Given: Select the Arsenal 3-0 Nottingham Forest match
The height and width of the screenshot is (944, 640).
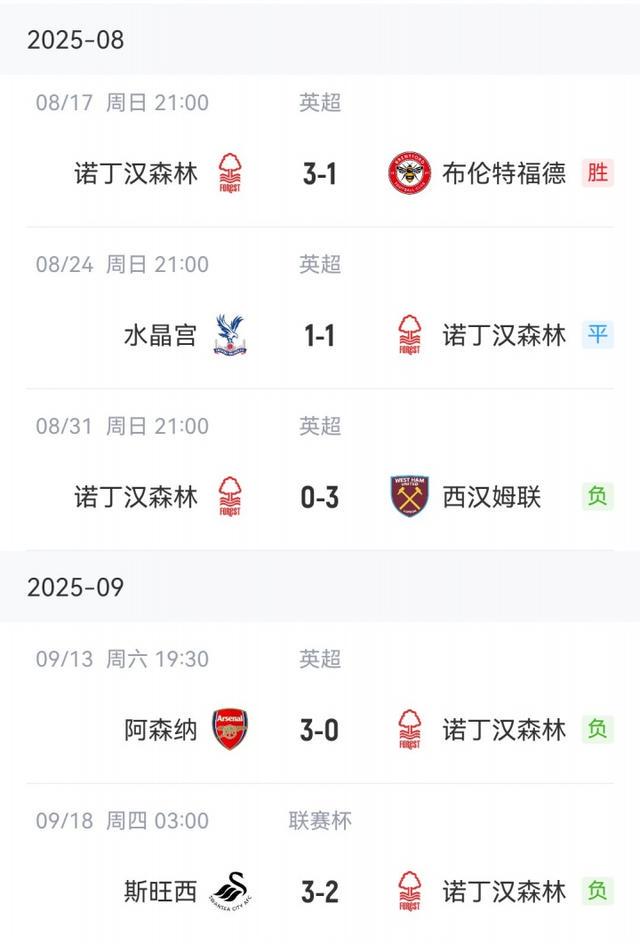Looking at the screenshot, I should pos(319,730).
